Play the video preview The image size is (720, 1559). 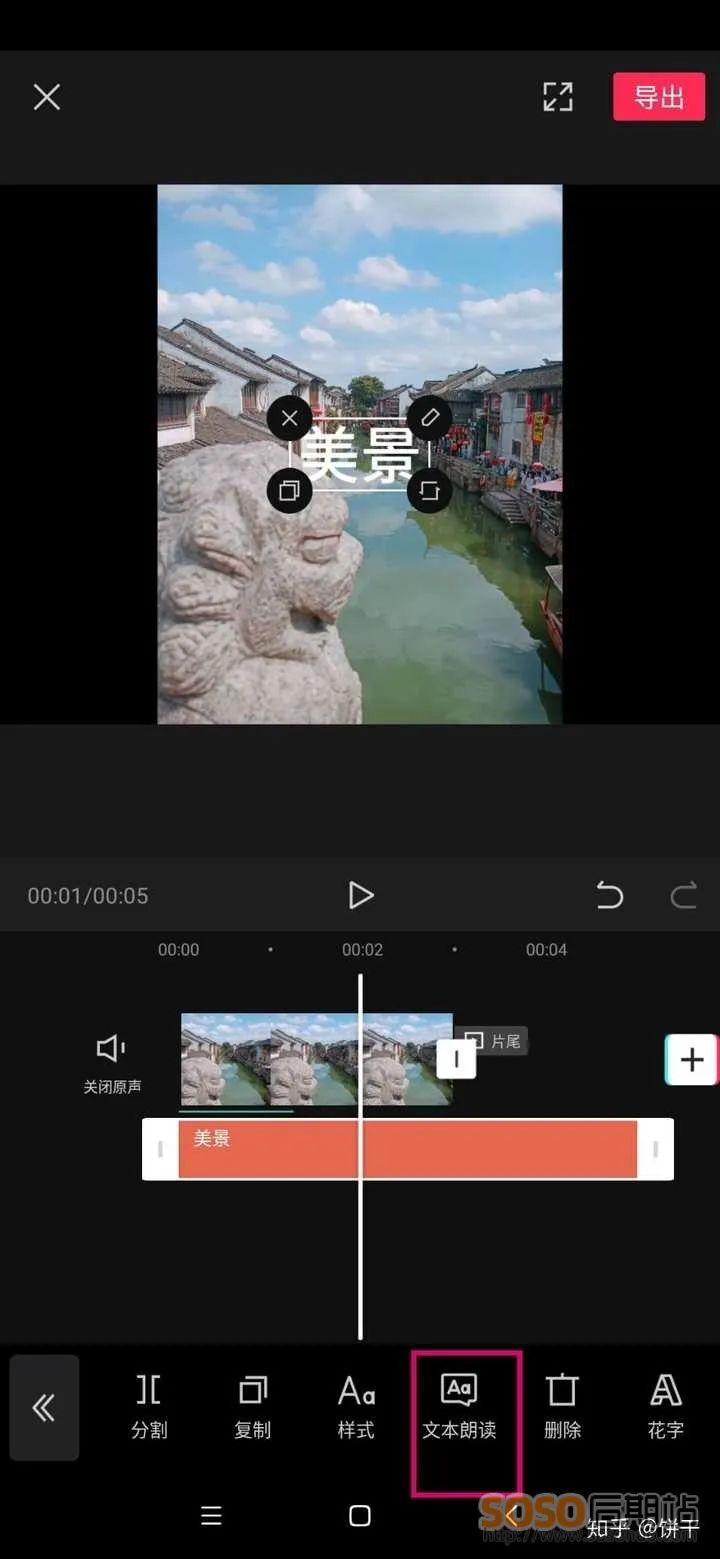pos(362,895)
